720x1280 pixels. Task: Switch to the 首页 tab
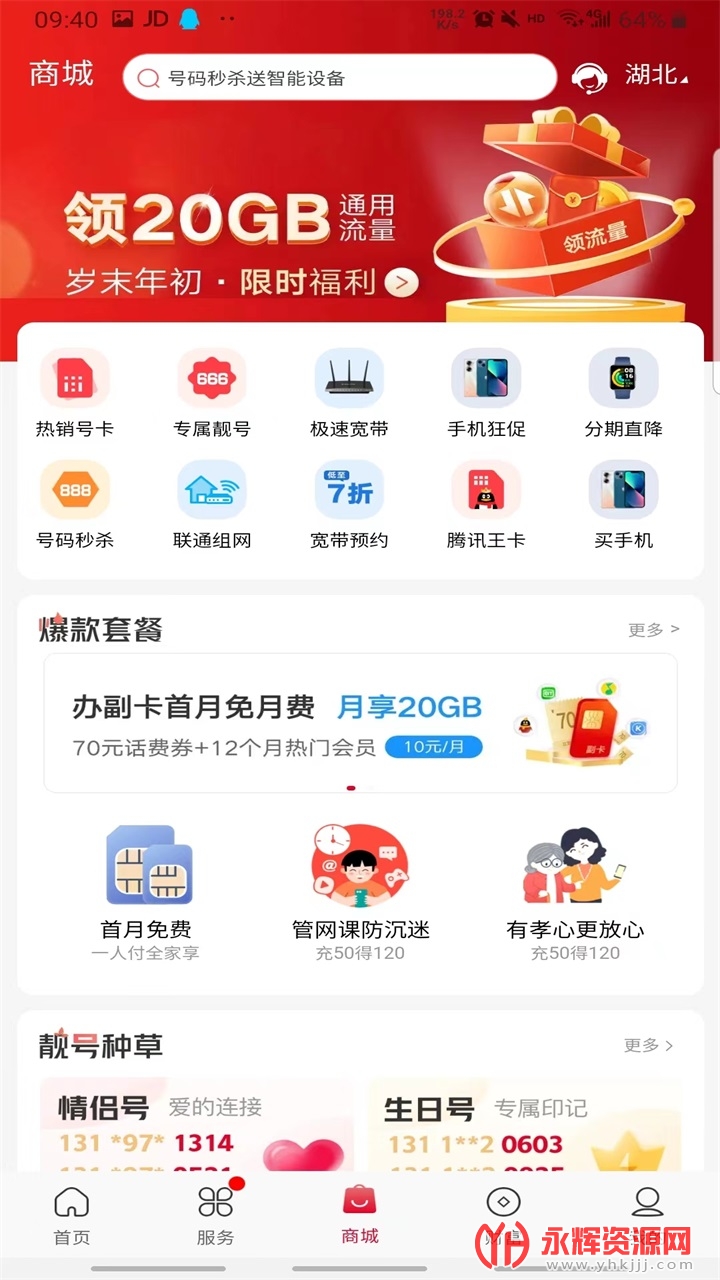pyautogui.click(x=71, y=1215)
